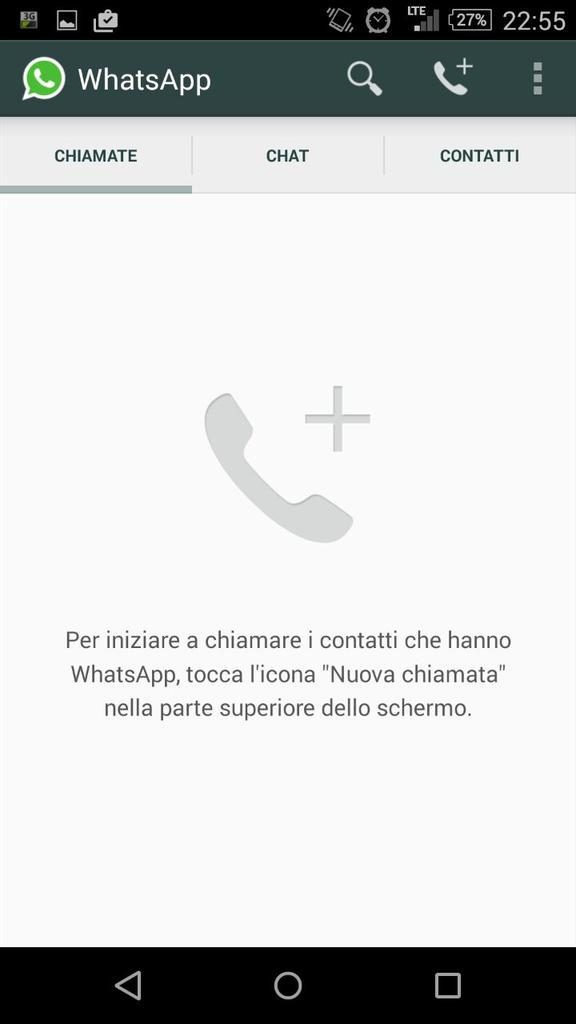The width and height of the screenshot is (576, 1024).
Task: Switch to the CONTATTI tab
Action: tap(480, 156)
